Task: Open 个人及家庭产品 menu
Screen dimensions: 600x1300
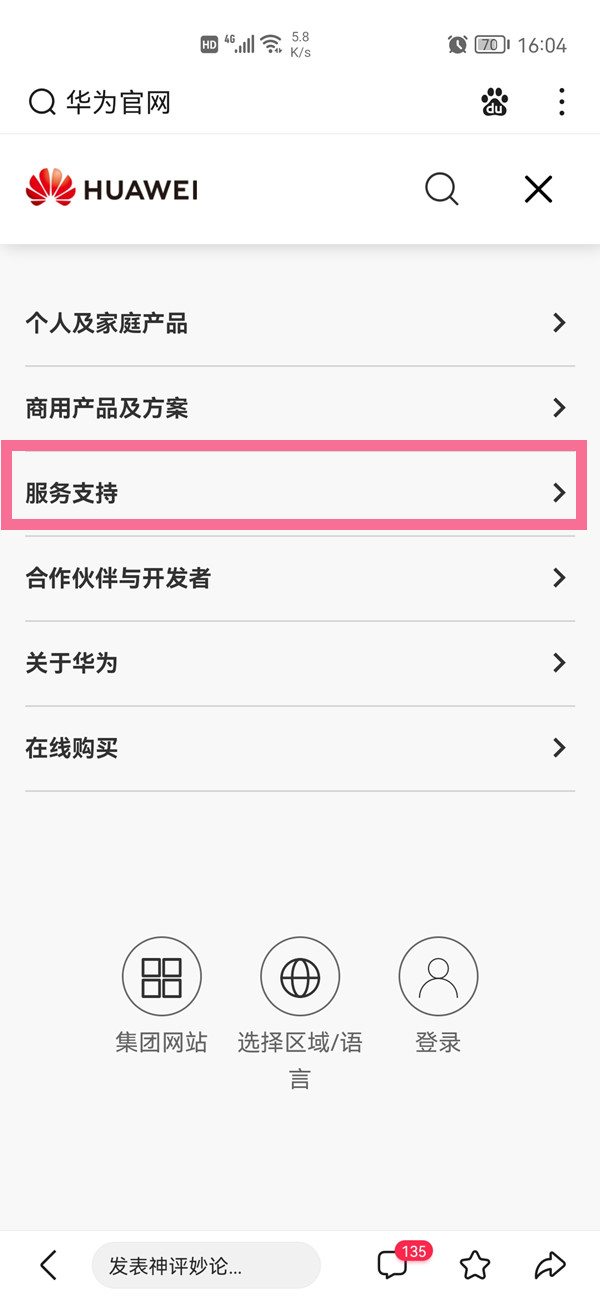Action: [x=298, y=323]
